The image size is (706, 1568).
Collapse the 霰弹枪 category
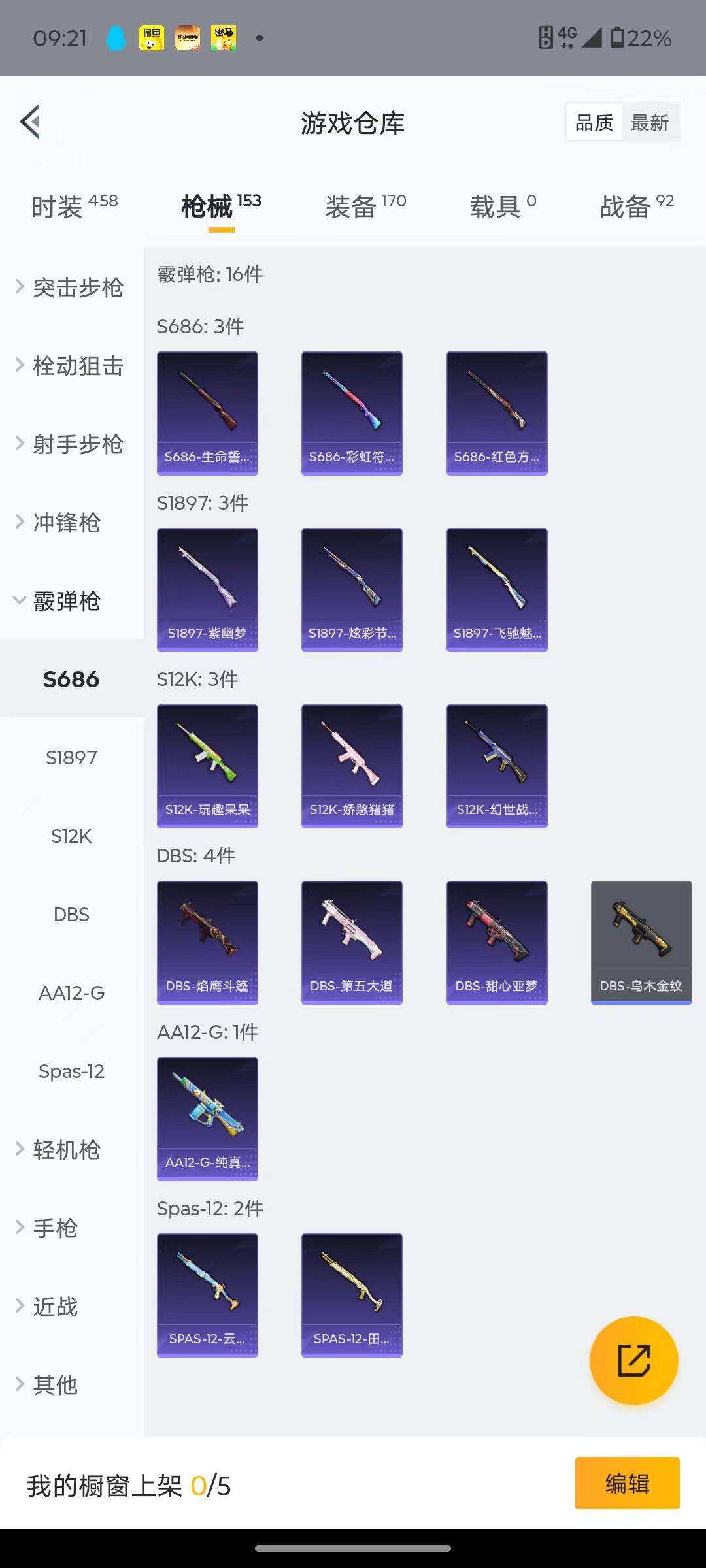(x=65, y=601)
